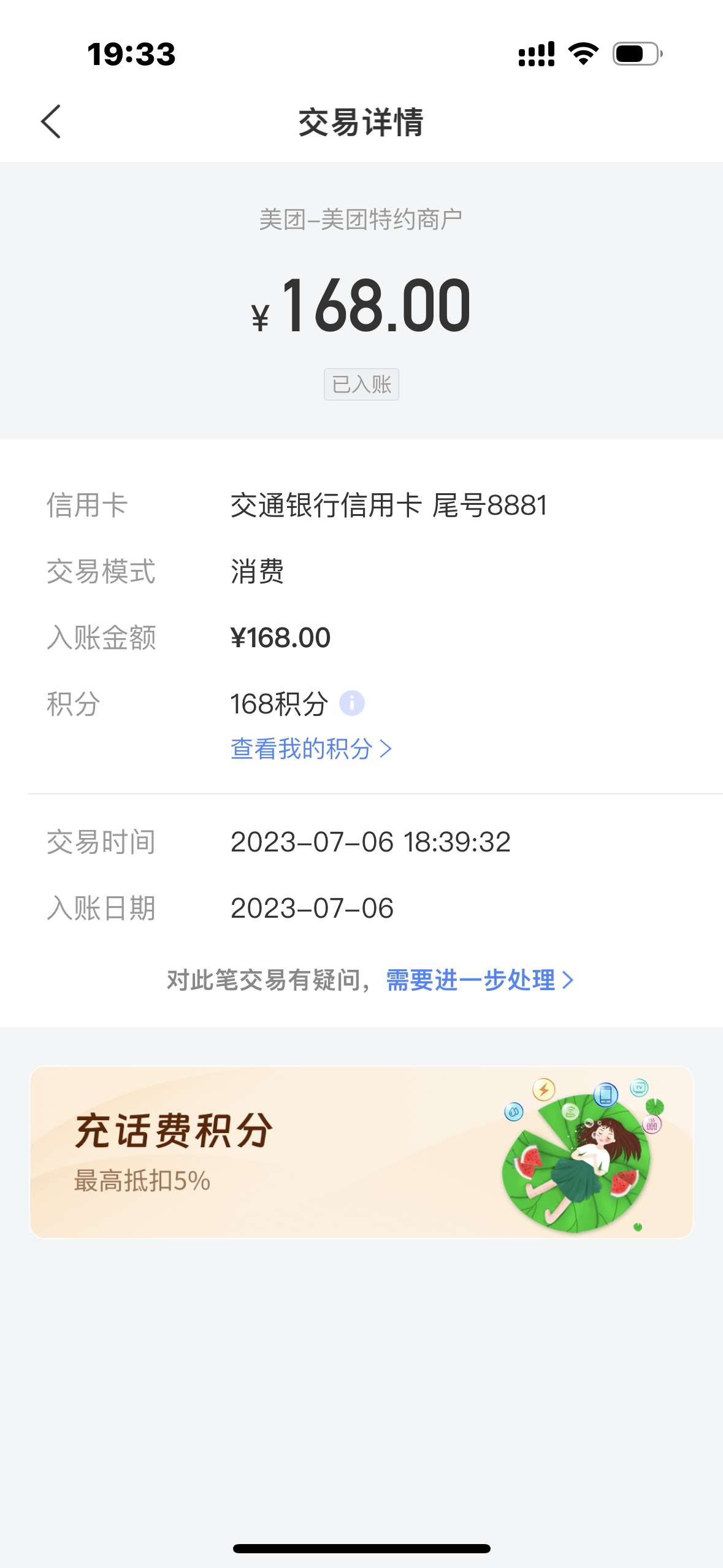The width and height of the screenshot is (723, 1568).
Task: Open the 查看我的积分 link
Action: click(x=312, y=748)
